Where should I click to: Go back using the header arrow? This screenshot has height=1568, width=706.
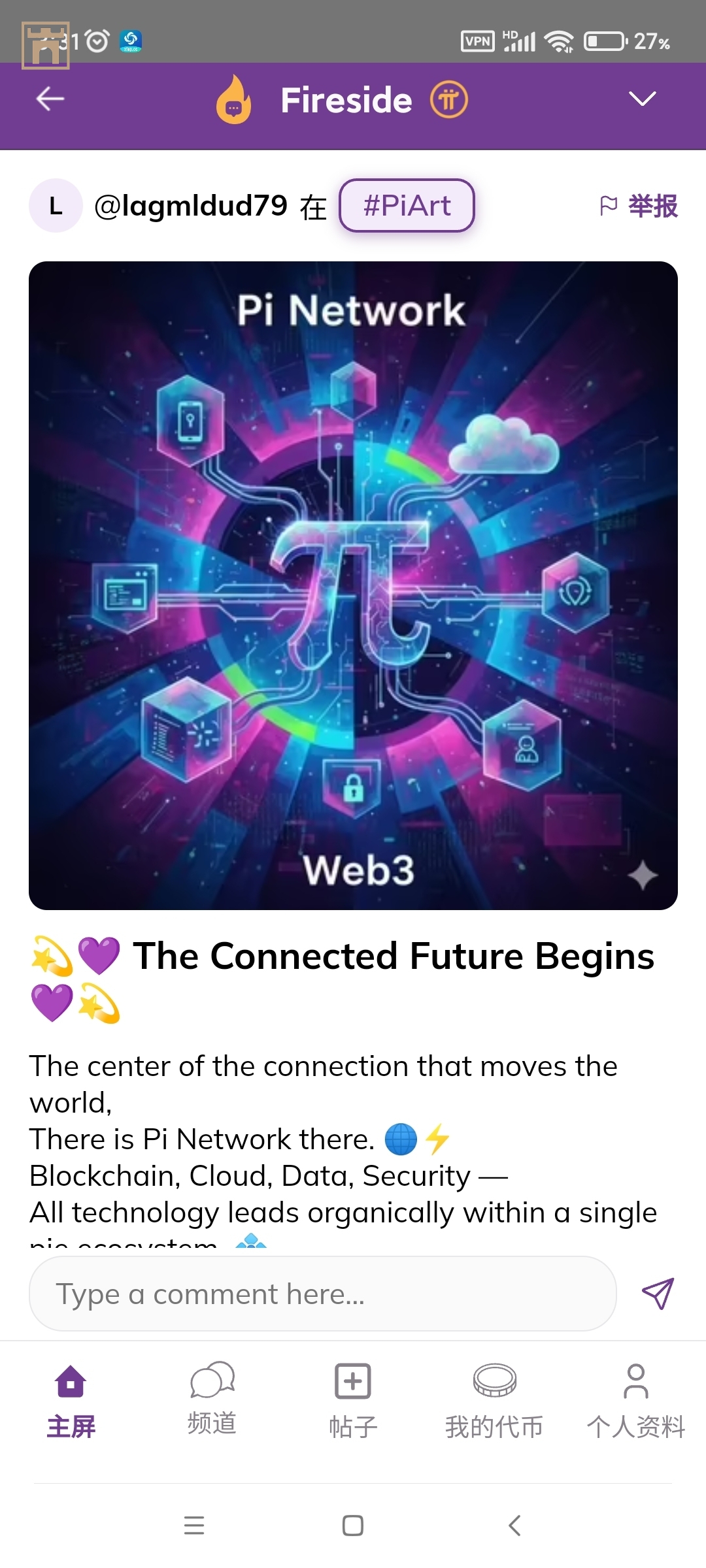click(50, 99)
